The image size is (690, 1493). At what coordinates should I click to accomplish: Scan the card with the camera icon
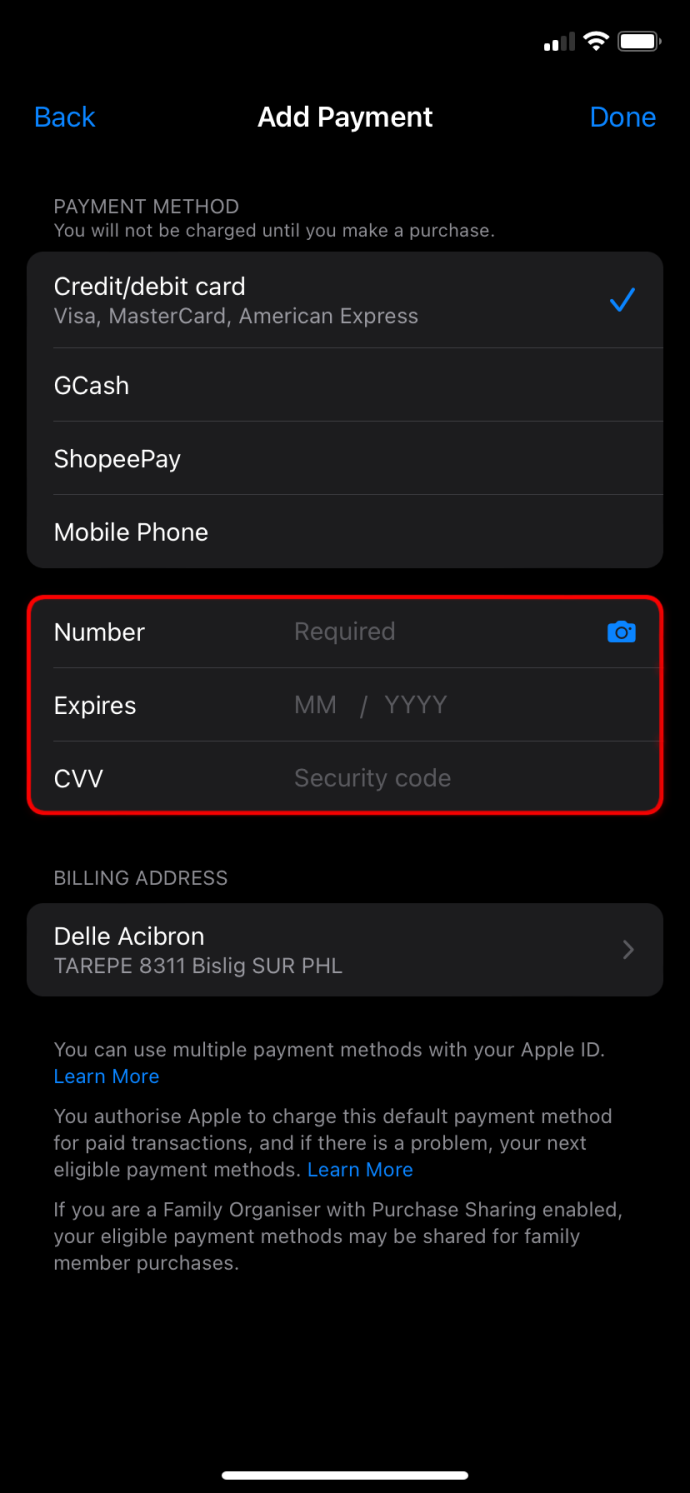[x=621, y=632]
